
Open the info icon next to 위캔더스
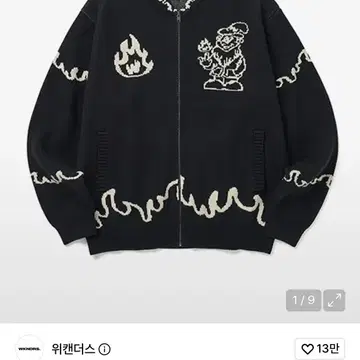(x=104, y=349)
